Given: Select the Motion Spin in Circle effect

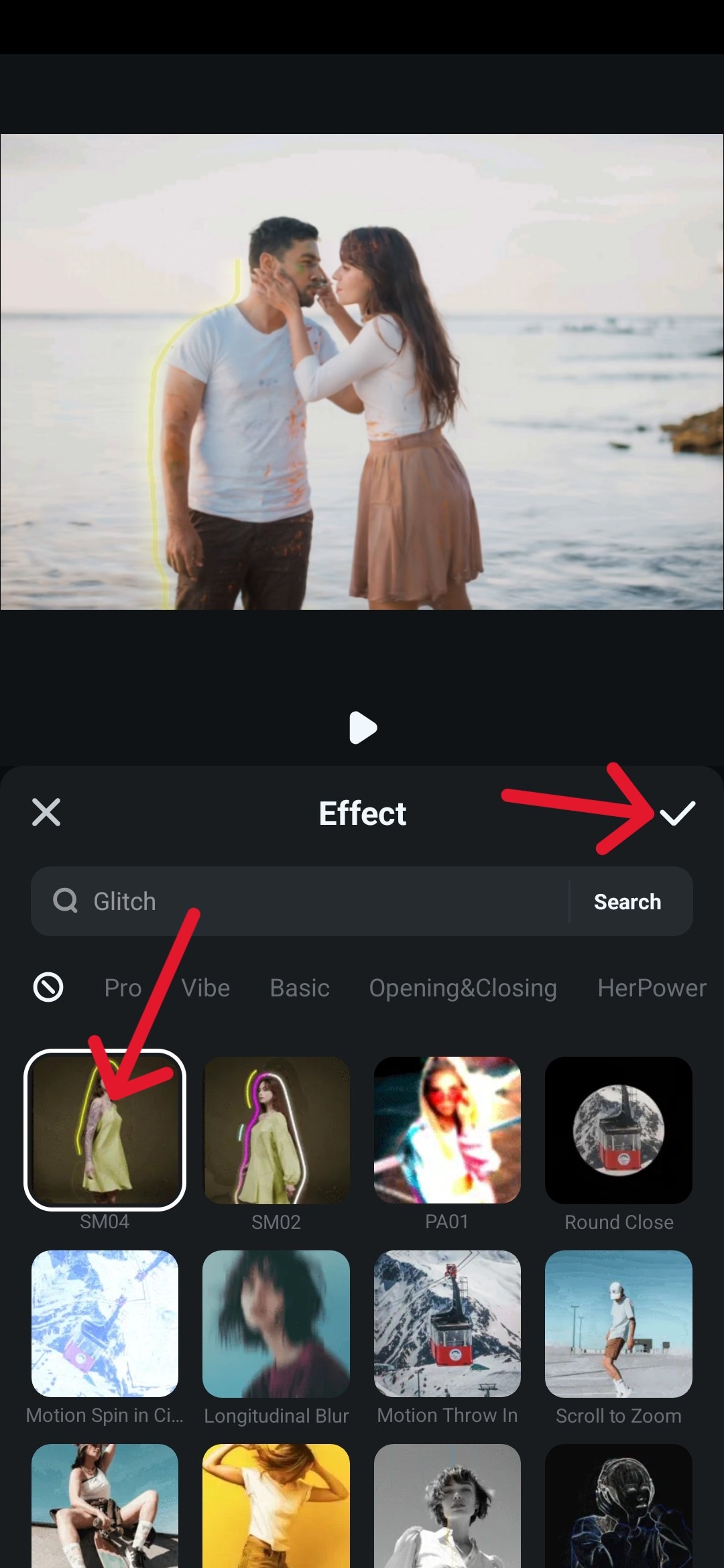Looking at the screenshot, I should pyautogui.click(x=105, y=1323).
